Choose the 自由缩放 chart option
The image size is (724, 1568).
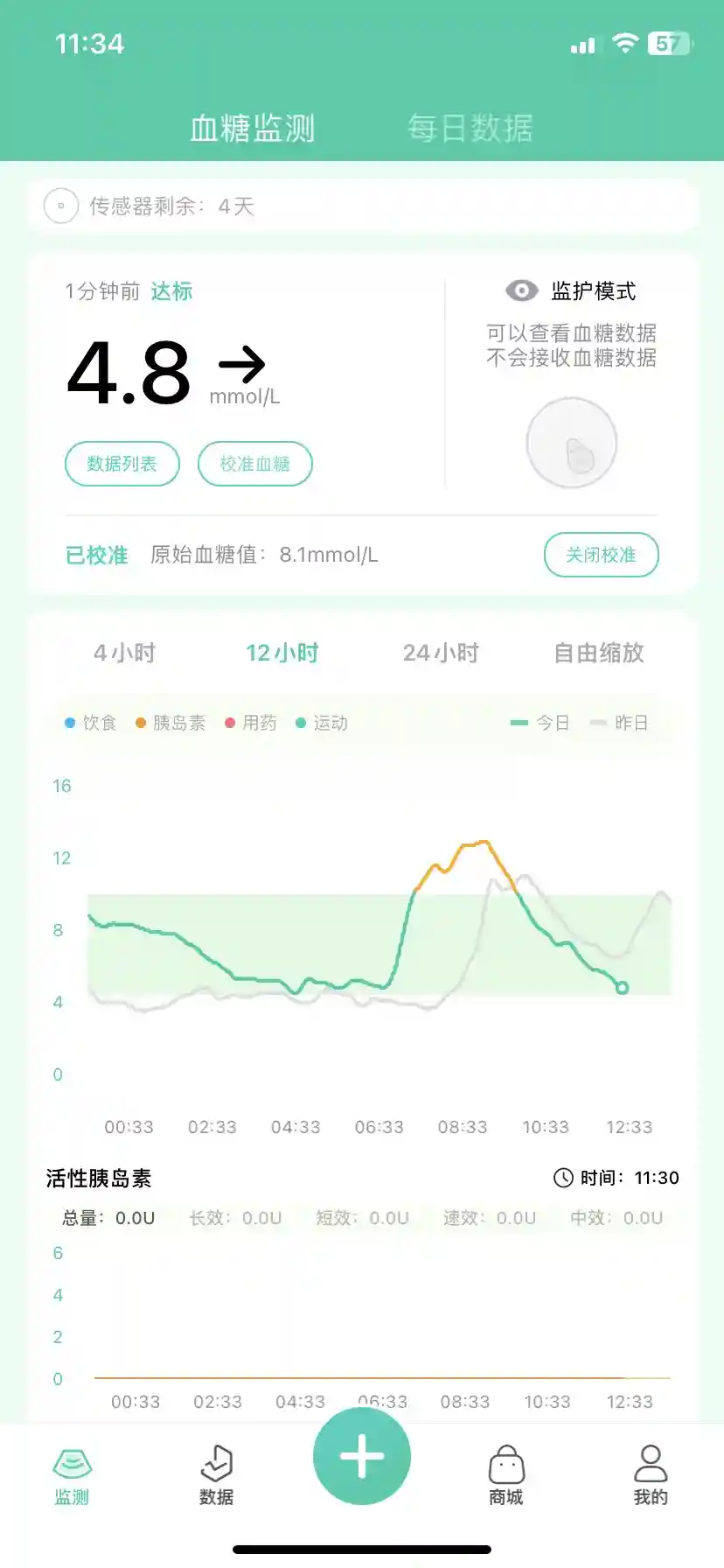pos(599,653)
